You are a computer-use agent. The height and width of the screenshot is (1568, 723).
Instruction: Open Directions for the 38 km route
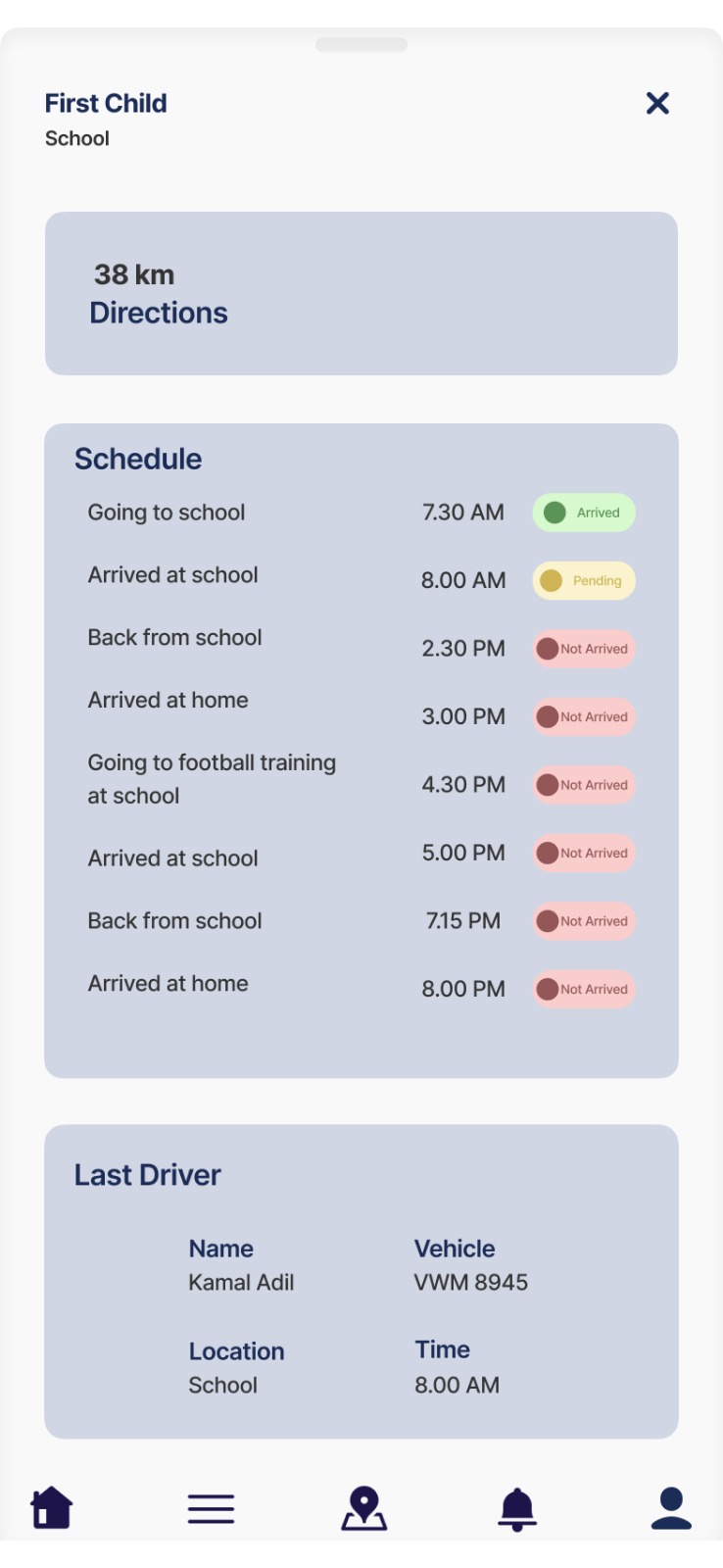159,314
